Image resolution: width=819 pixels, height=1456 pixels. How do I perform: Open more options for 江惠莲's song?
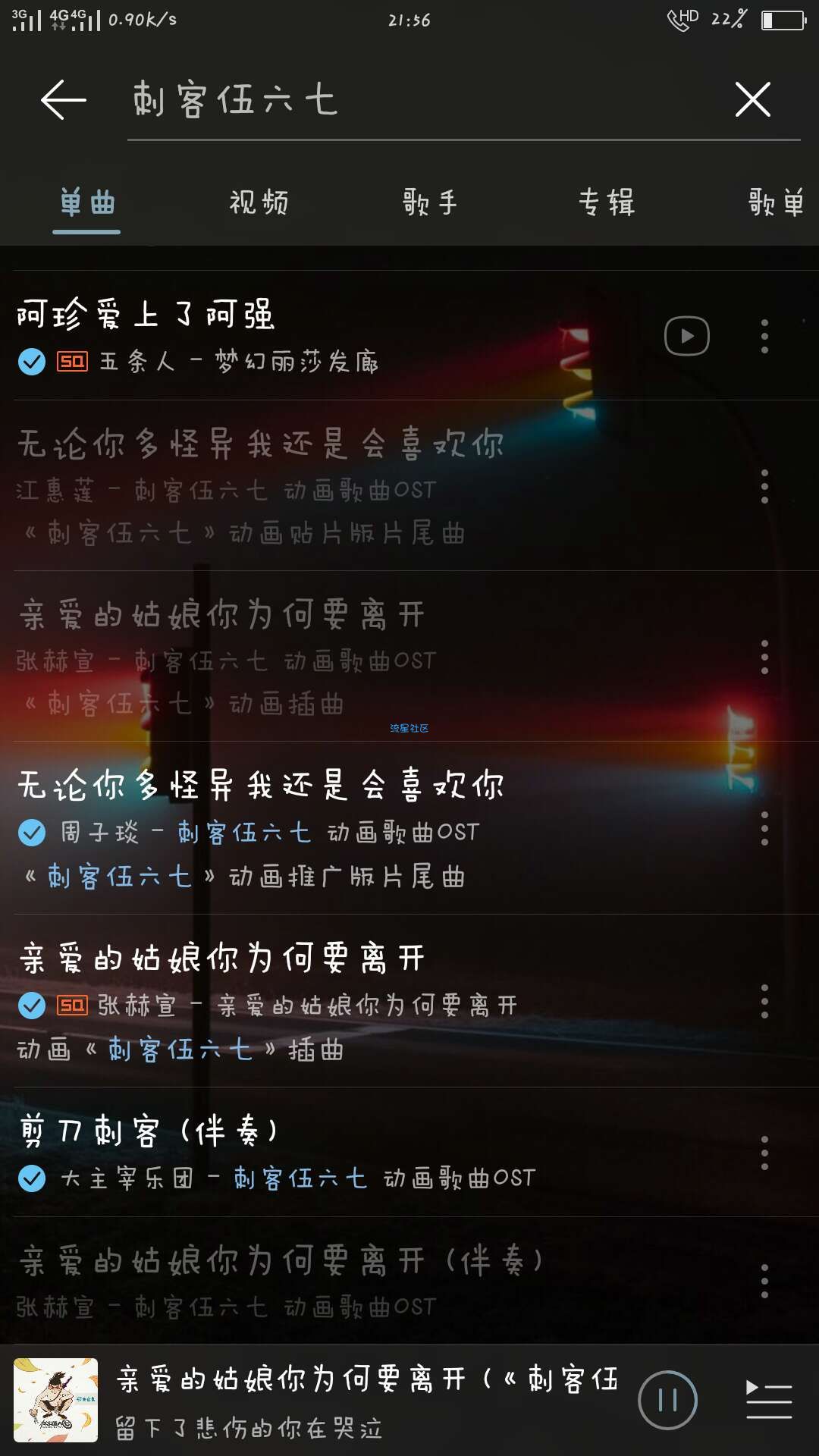(764, 486)
